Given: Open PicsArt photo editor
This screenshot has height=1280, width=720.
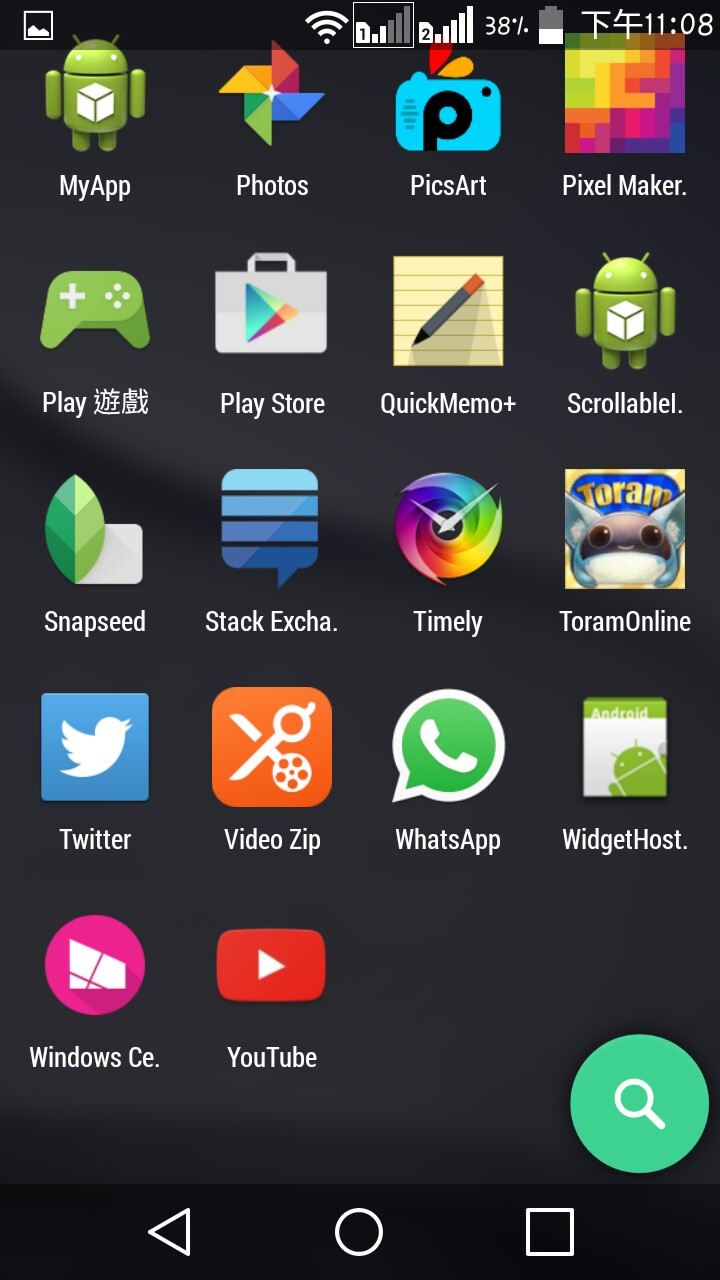Looking at the screenshot, I should coord(448,100).
